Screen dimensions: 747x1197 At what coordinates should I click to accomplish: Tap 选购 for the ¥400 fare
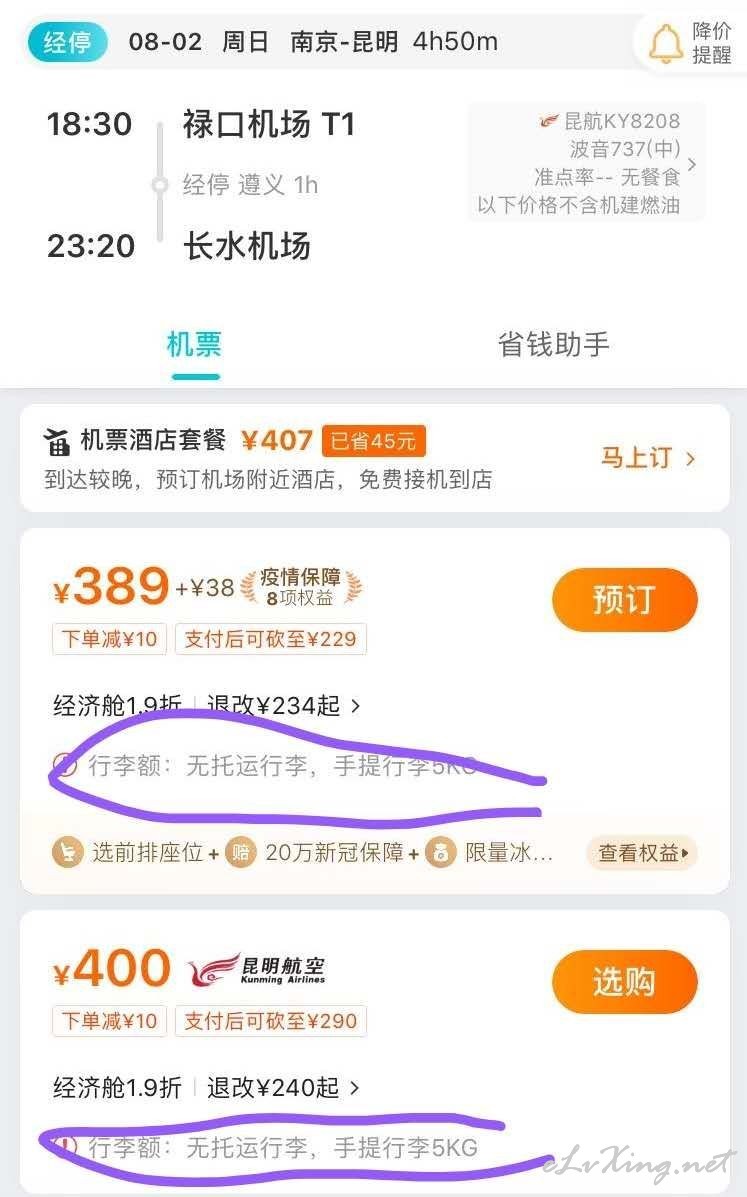tap(624, 982)
